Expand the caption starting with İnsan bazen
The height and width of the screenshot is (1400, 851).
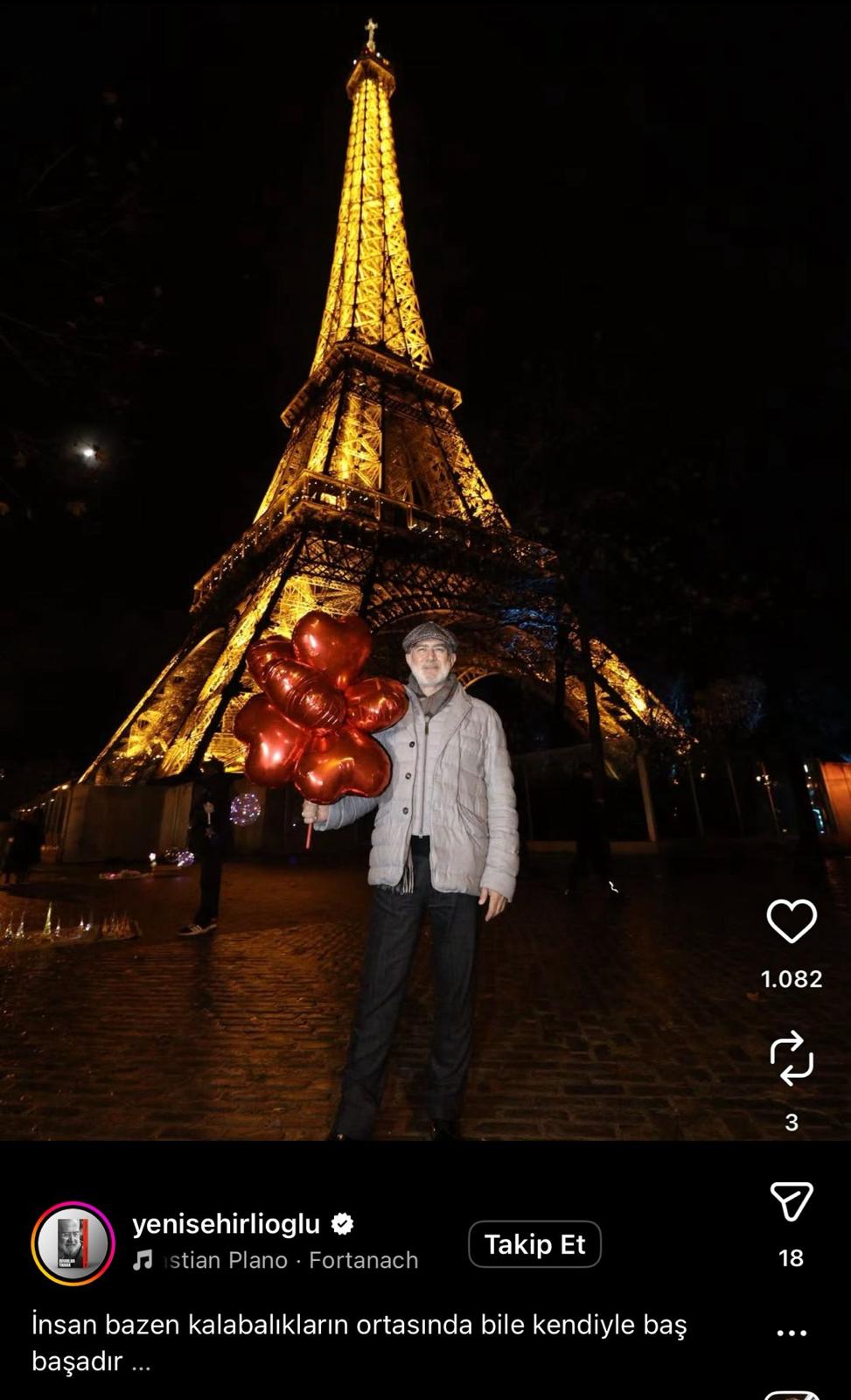coord(140,1362)
